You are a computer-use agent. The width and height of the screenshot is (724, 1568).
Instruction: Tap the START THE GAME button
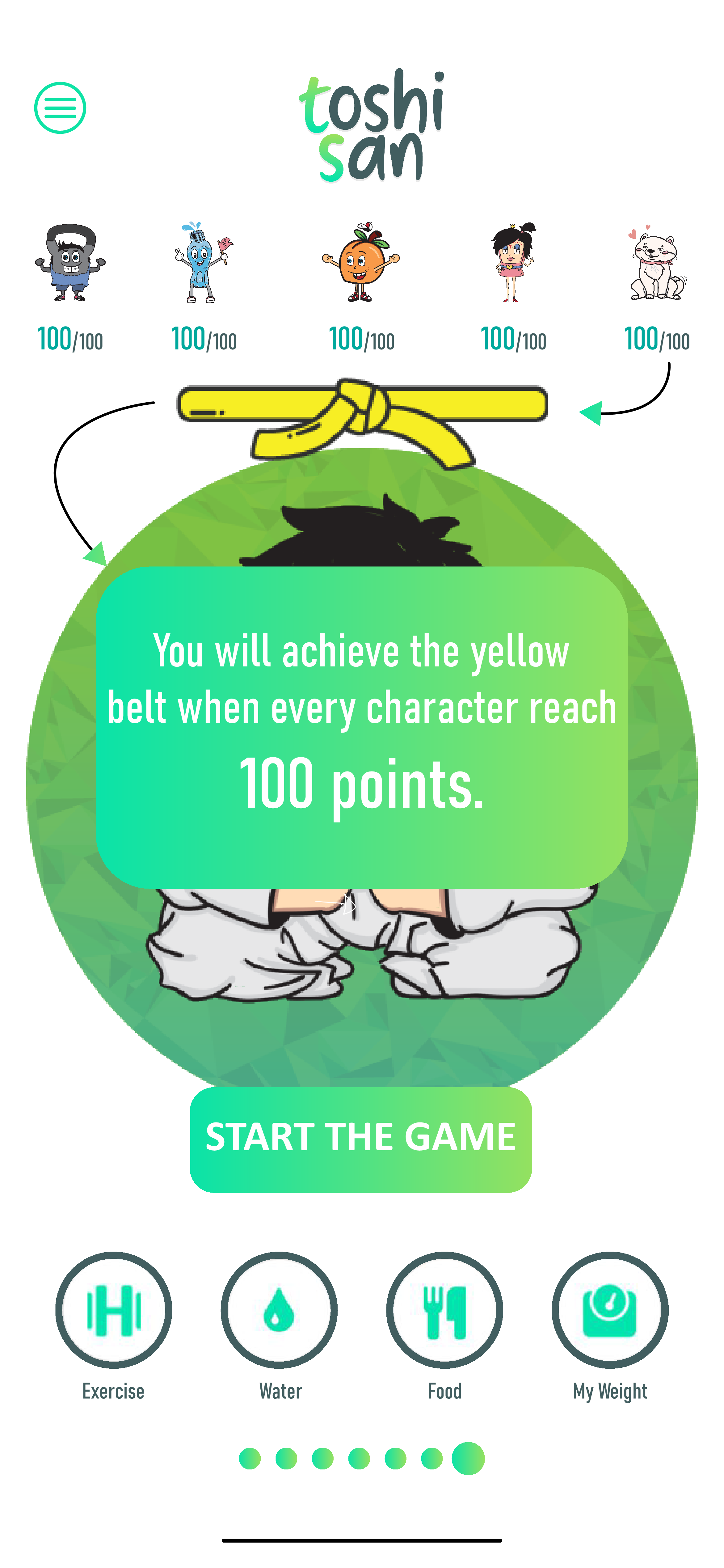pyautogui.click(x=361, y=1139)
